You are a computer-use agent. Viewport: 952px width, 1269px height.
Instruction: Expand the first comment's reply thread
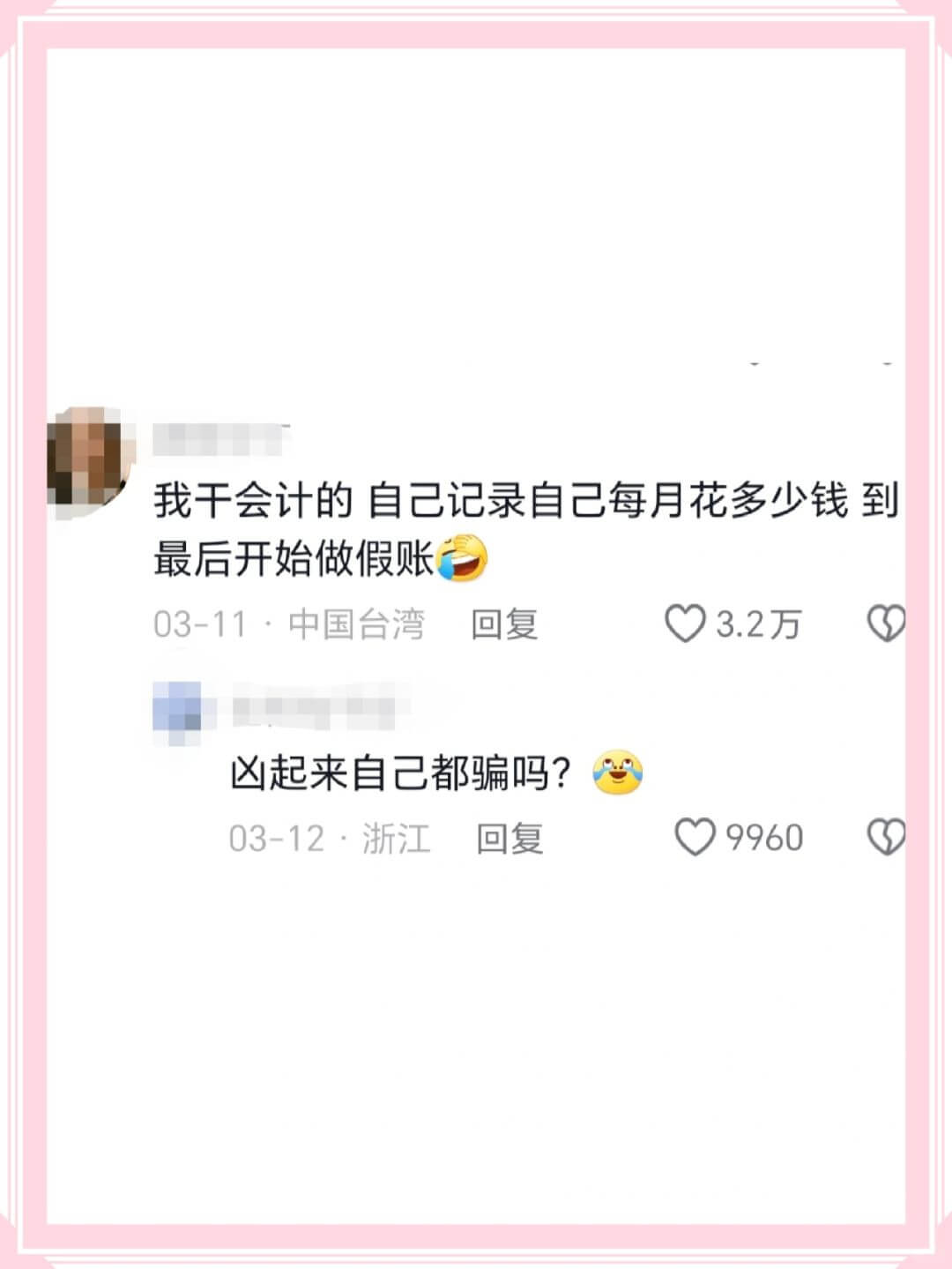(x=505, y=623)
